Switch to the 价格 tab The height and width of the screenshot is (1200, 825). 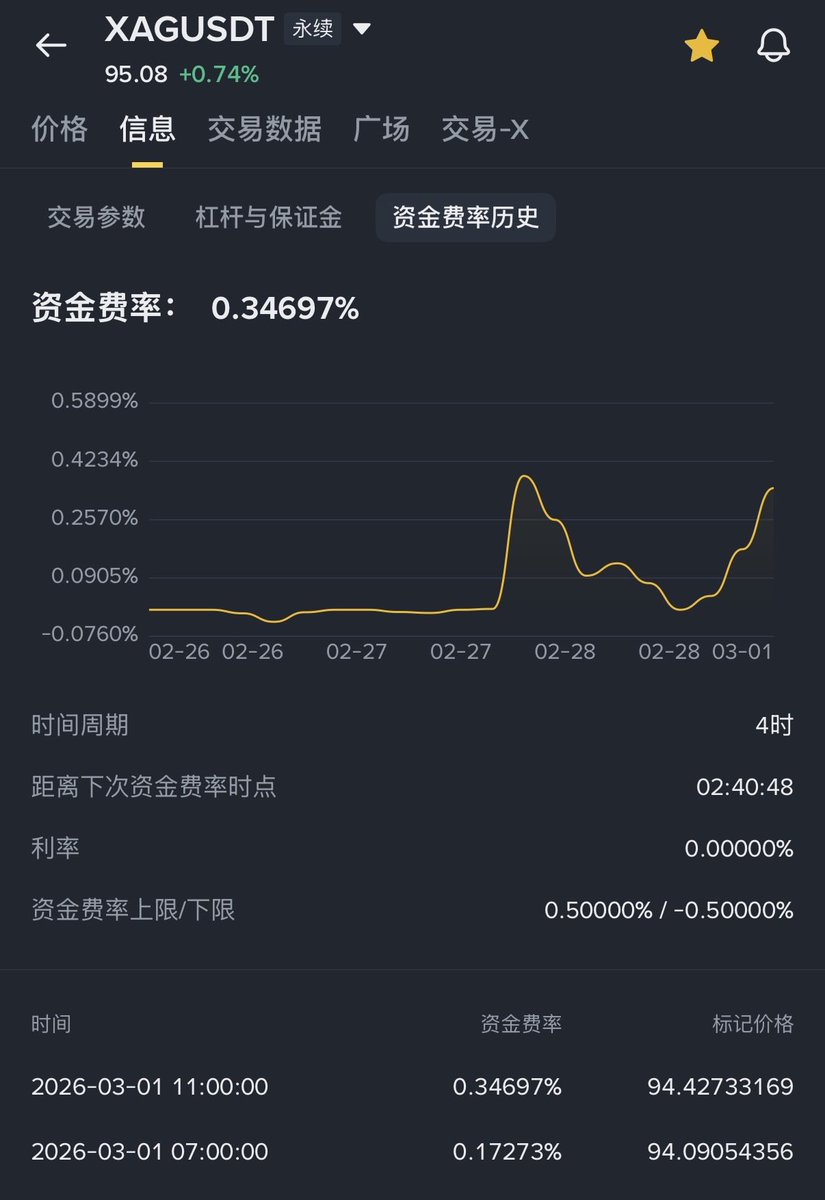tap(59, 129)
